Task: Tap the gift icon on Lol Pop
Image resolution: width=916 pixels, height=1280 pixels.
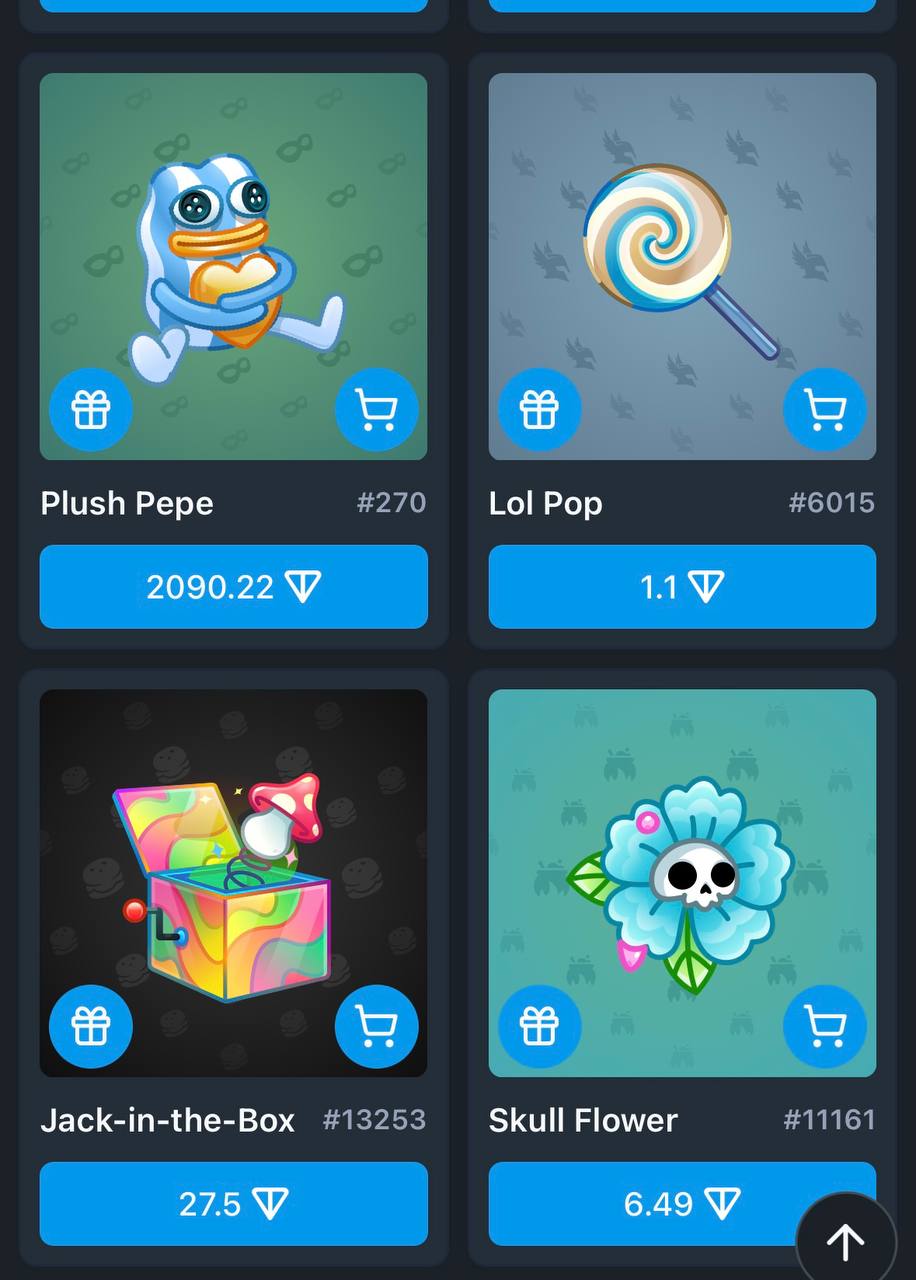Action: click(540, 409)
